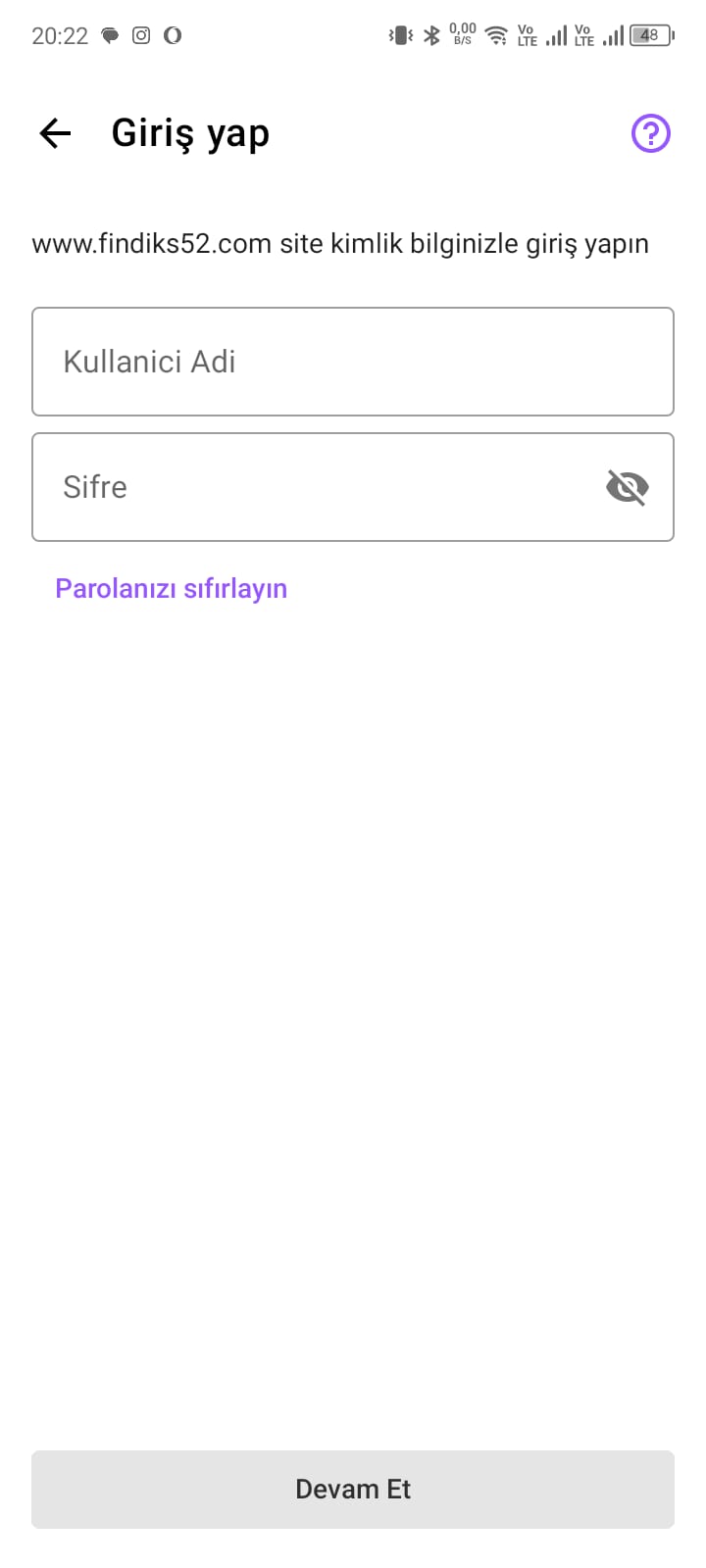The height and width of the screenshot is (1568, 706).
Task: Tap the VoLTE indicator for SIM 1
Action: point(527,35)
